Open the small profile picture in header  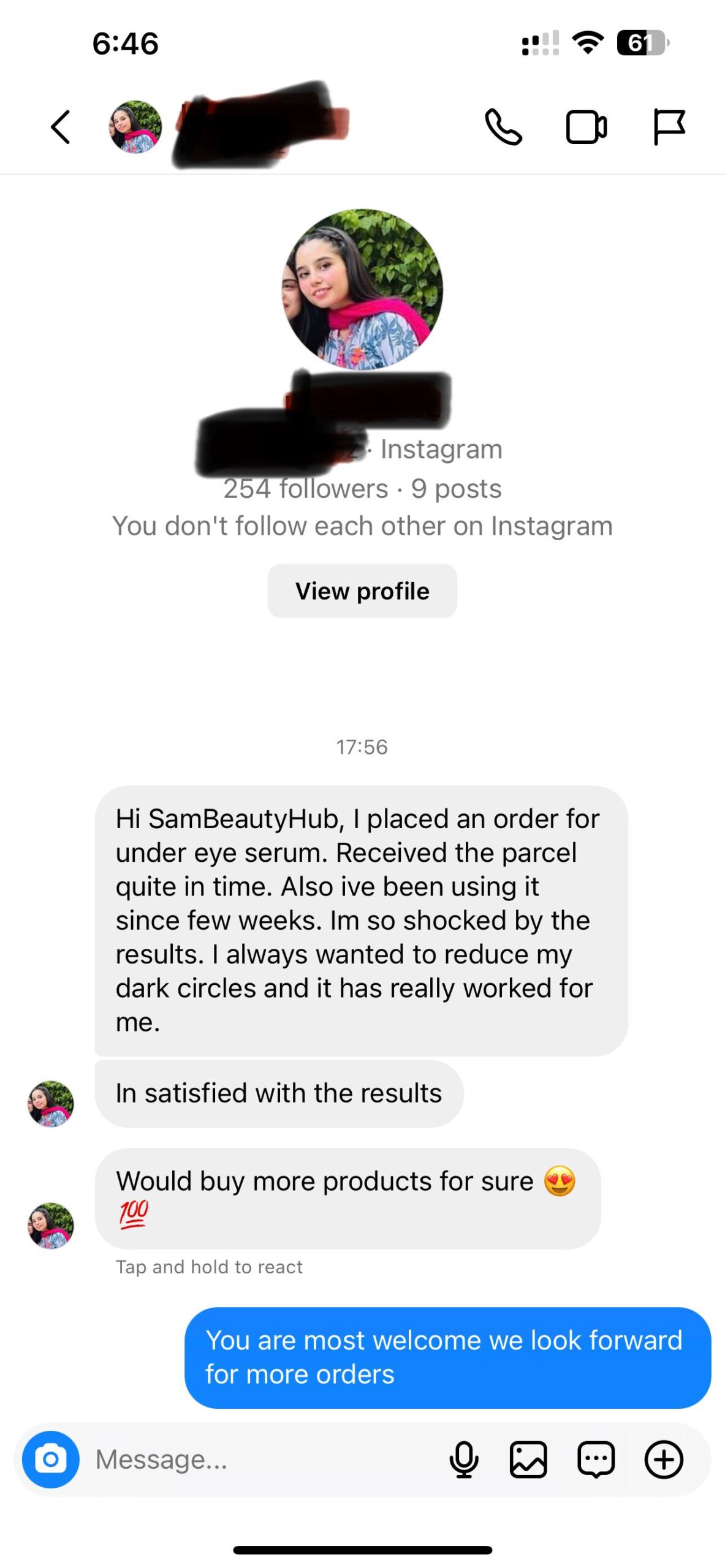tap(135, 127)
